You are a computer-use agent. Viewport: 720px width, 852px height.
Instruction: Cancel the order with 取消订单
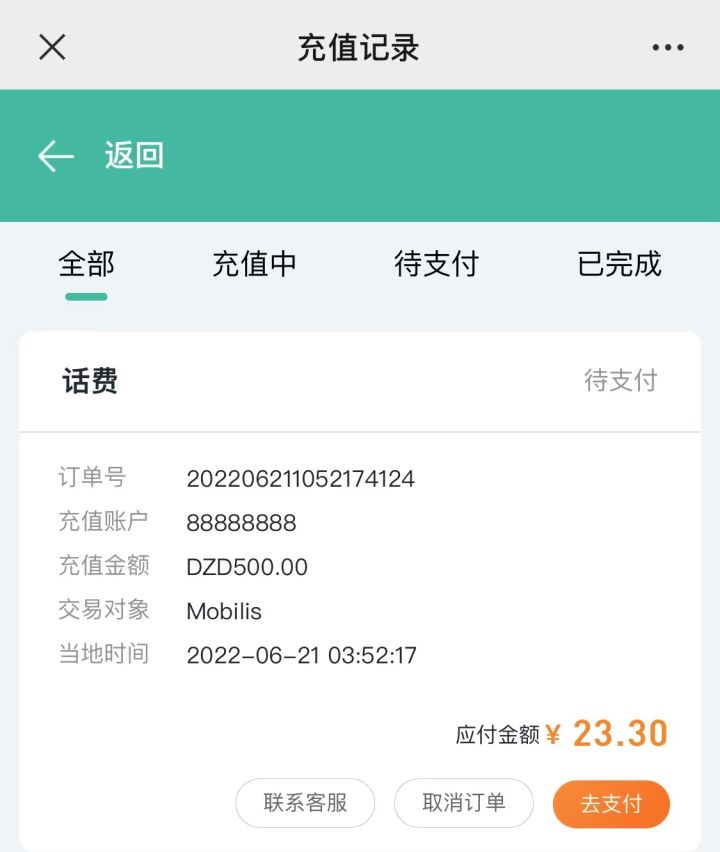(463, 803)
